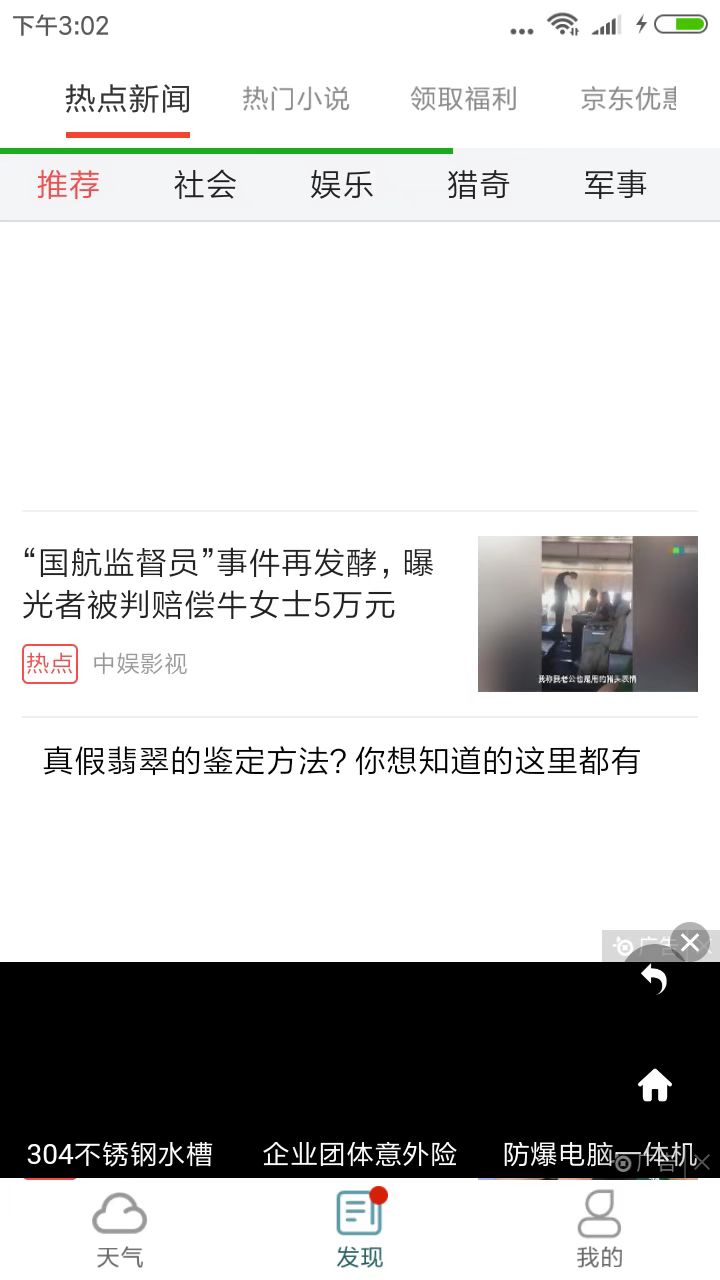Tap the back arrow in the ad overlay
Viewport: 720px width, 1280px height.
point(654,980)
